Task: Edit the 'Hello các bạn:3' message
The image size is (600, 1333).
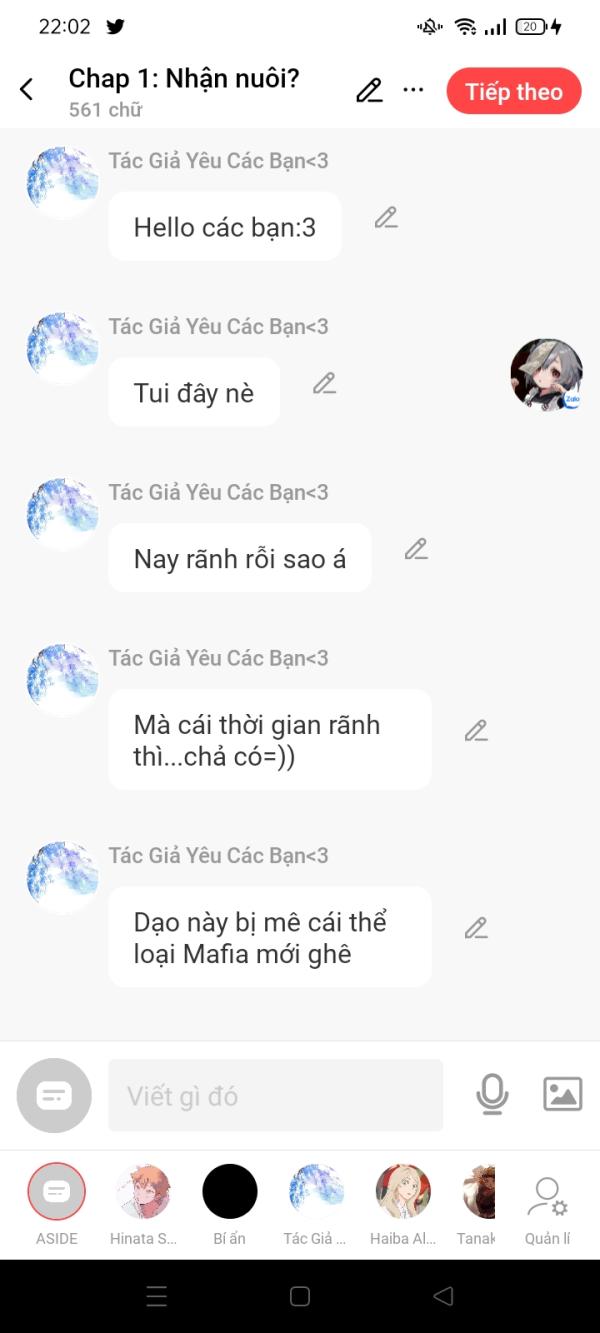Action: 386,217
